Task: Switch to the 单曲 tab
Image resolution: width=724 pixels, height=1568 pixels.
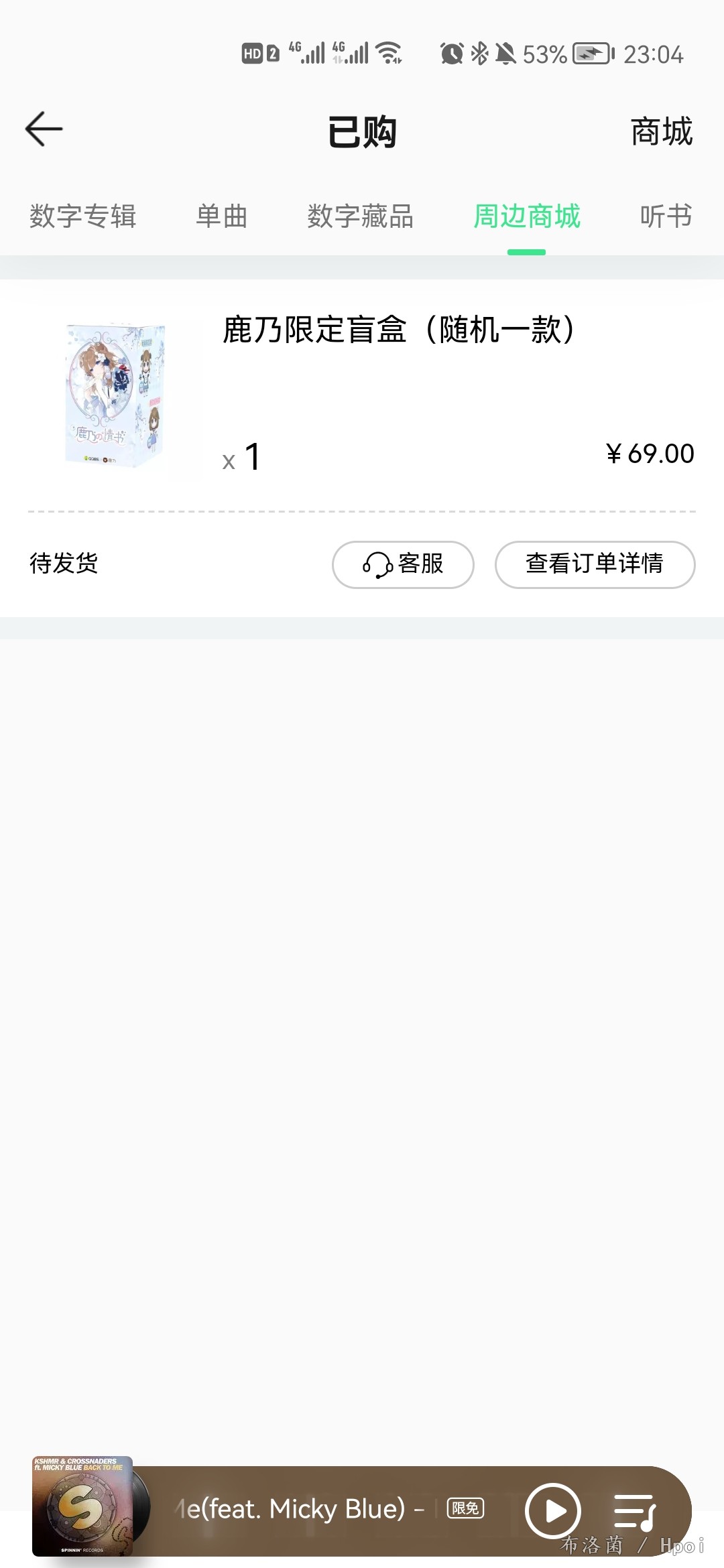Action: (222, 216)
